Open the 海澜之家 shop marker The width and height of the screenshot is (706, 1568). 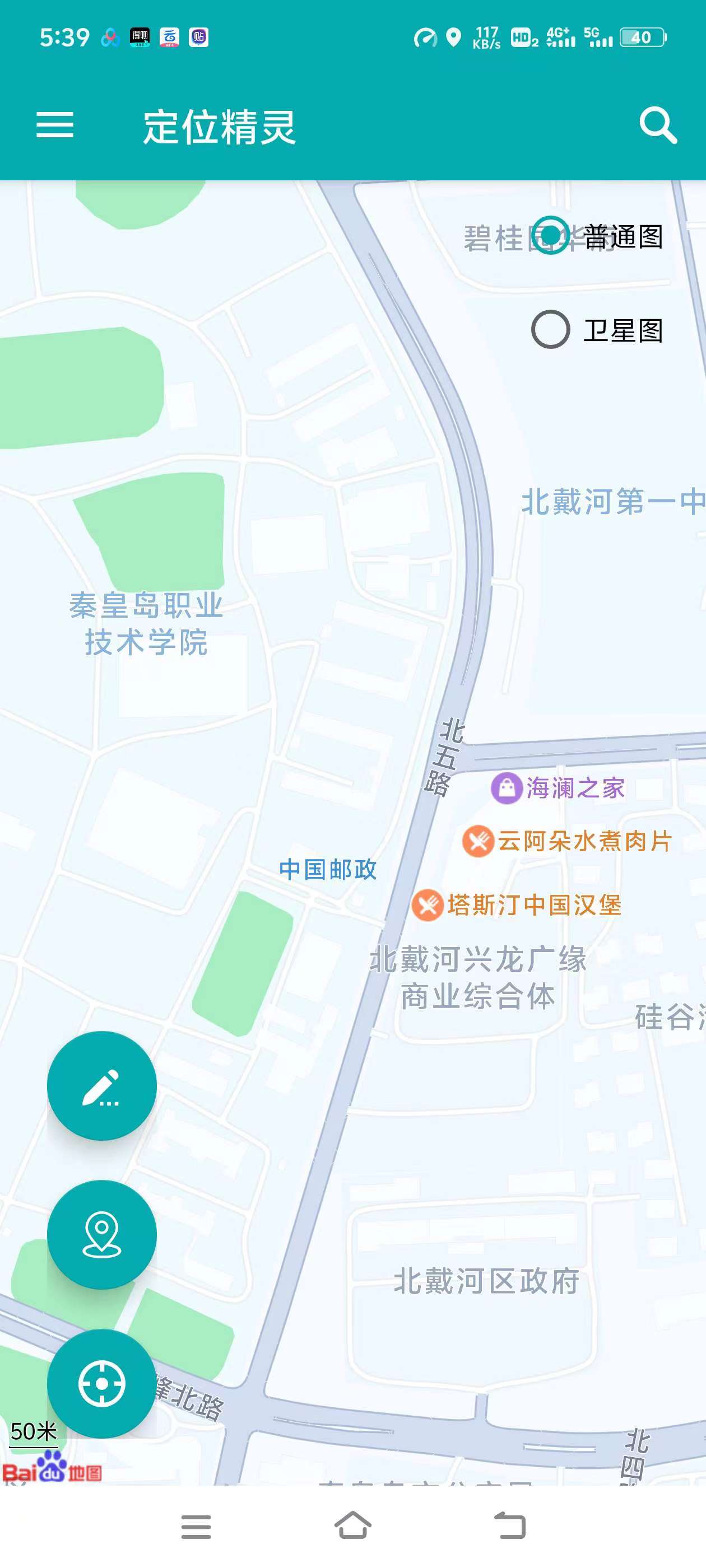[x=507, y=788]
